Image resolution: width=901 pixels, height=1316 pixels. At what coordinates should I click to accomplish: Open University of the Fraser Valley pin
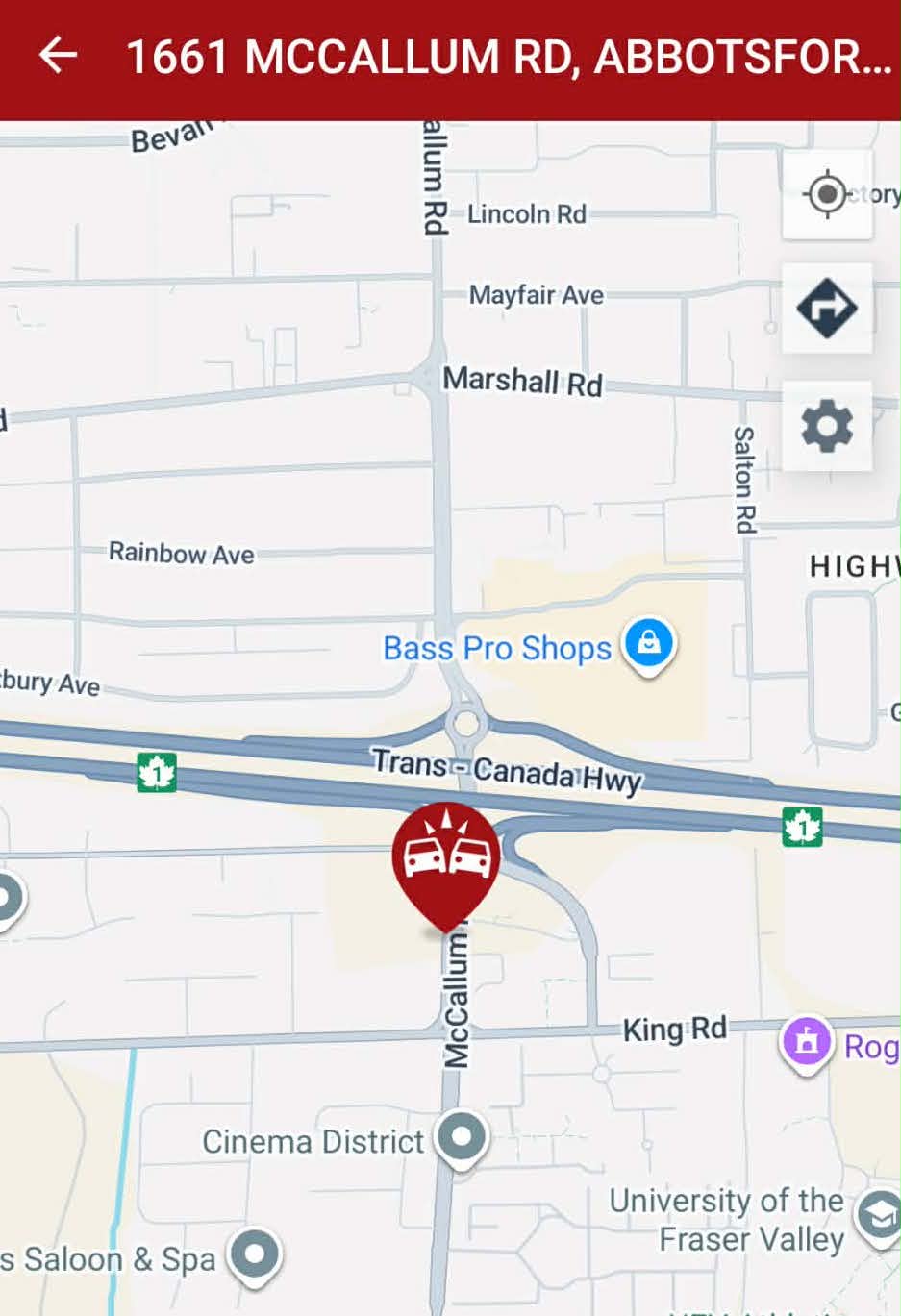(879, 1217)
